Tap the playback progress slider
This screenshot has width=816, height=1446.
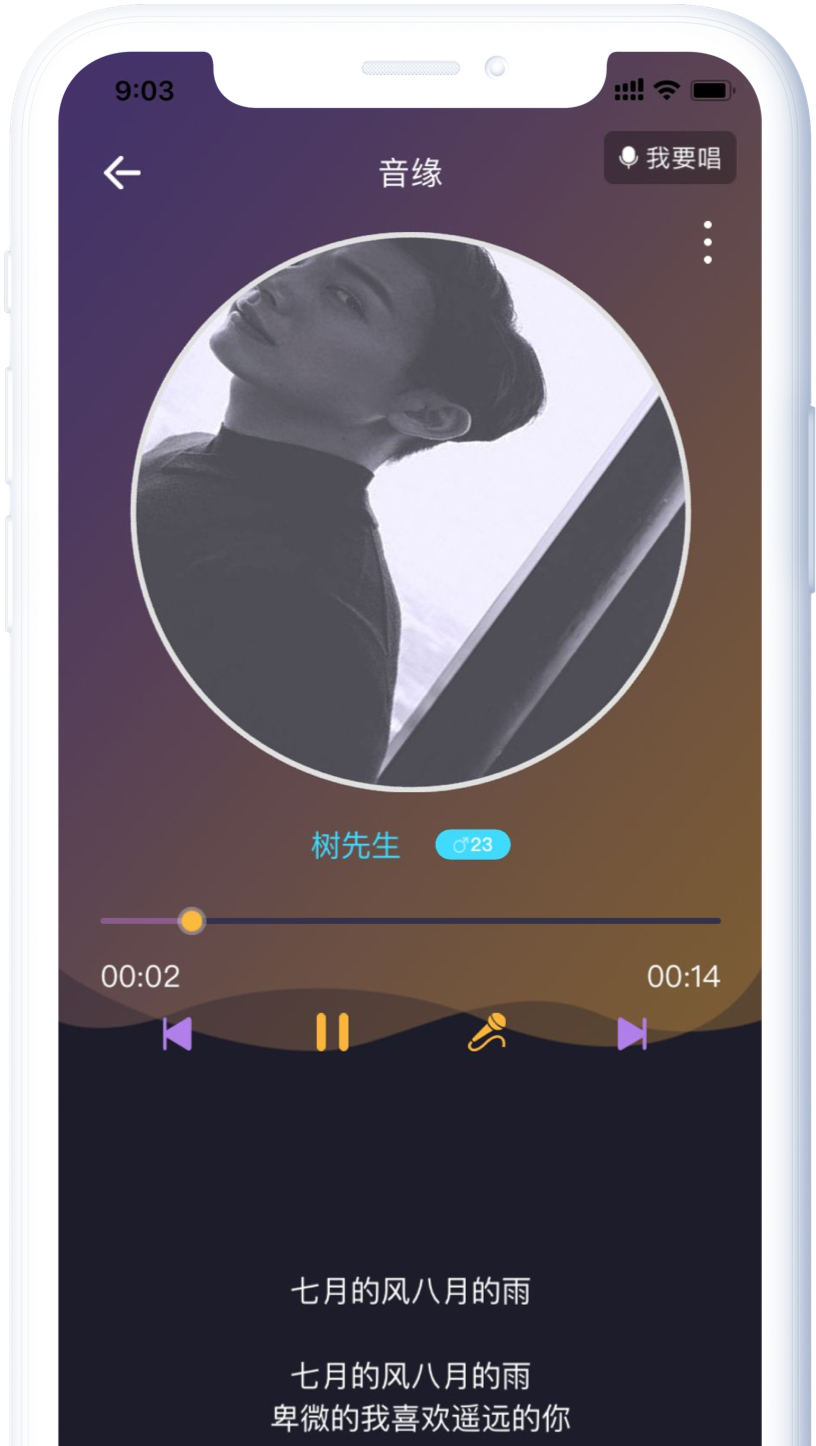411,920
